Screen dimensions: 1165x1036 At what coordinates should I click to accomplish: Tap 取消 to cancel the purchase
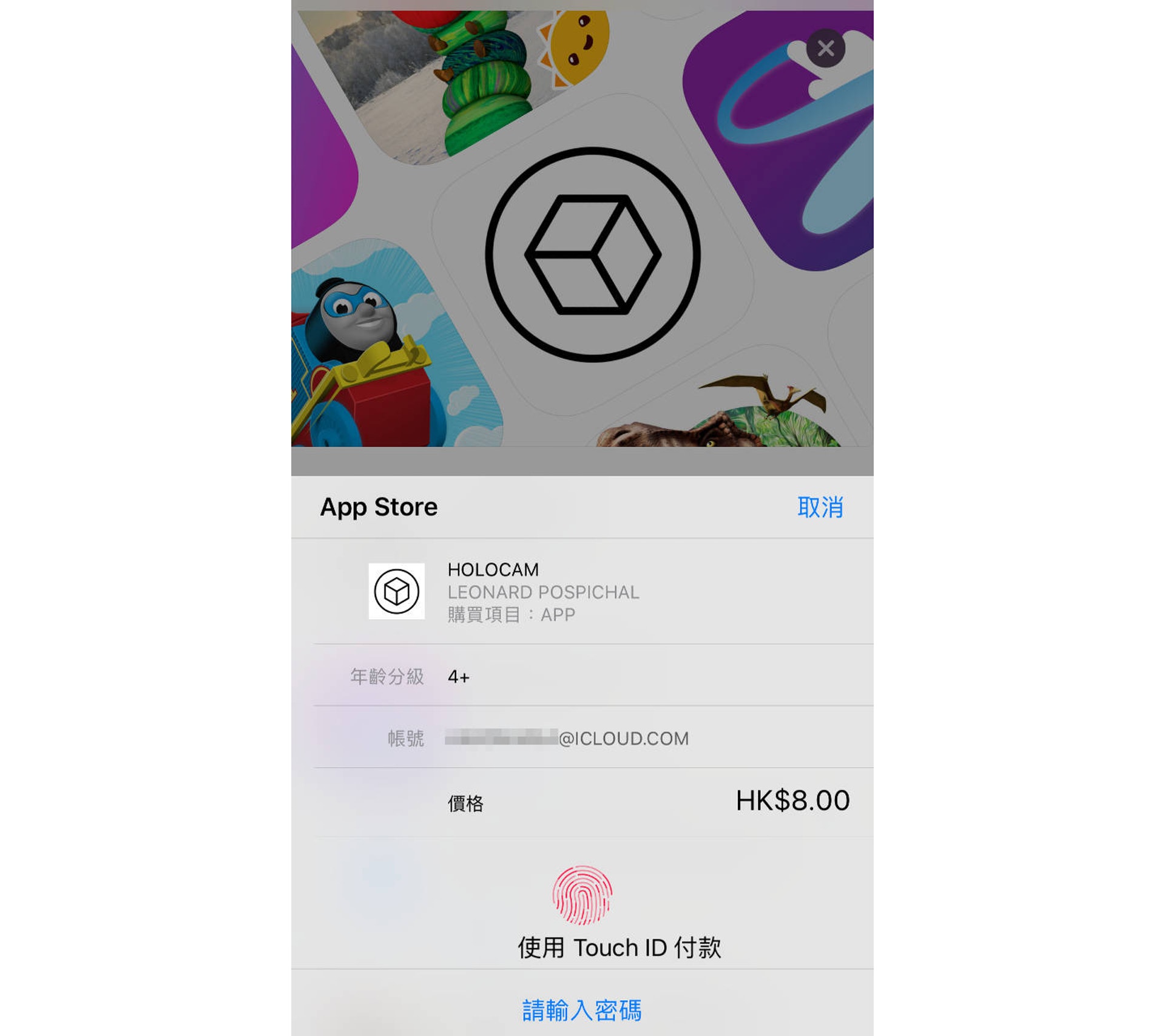(x=820, y=507)
